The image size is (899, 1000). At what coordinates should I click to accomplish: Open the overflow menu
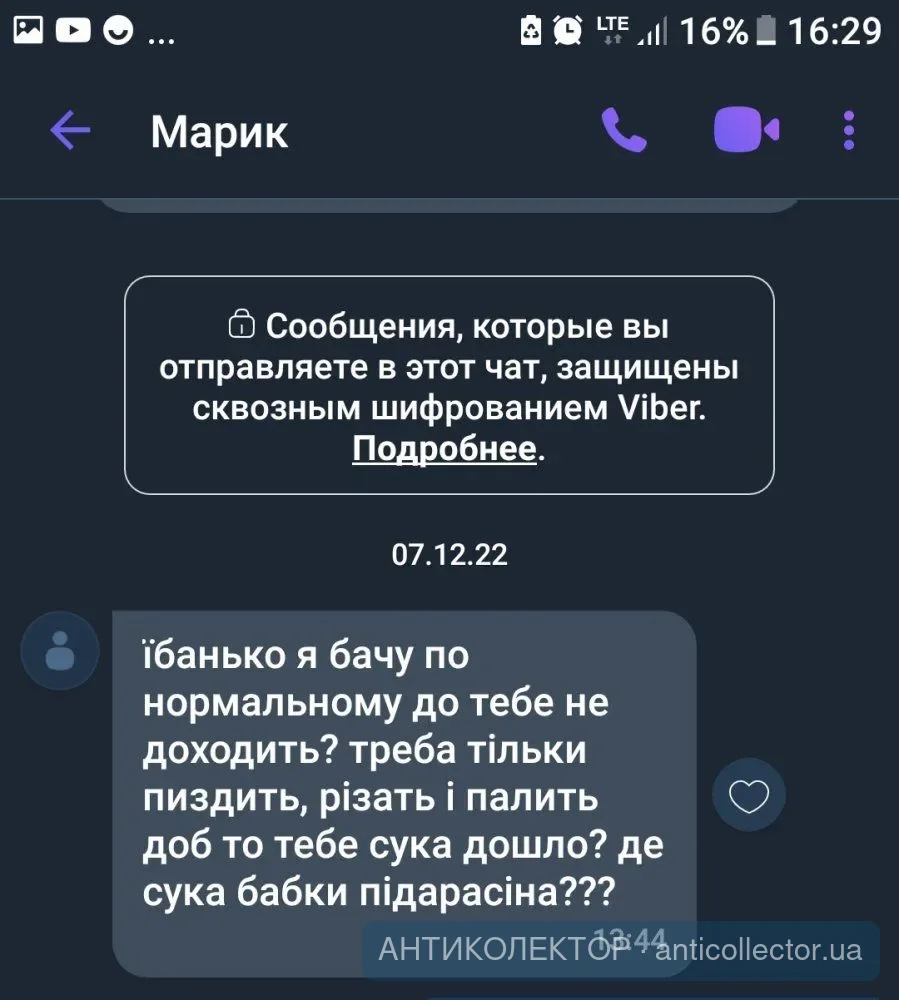coord(849,130)
